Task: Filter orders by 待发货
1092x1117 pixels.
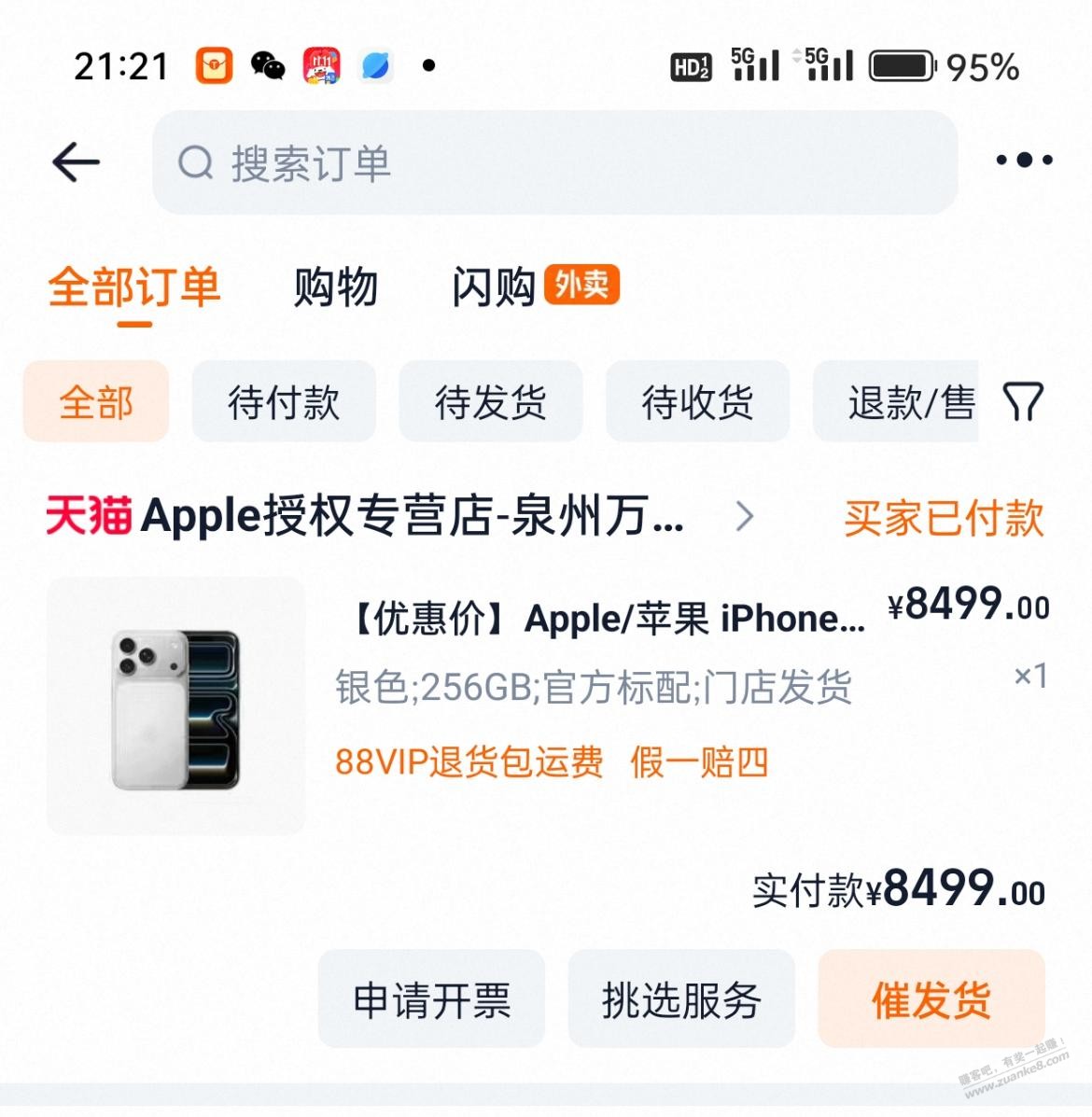Action: click(491, 402)
